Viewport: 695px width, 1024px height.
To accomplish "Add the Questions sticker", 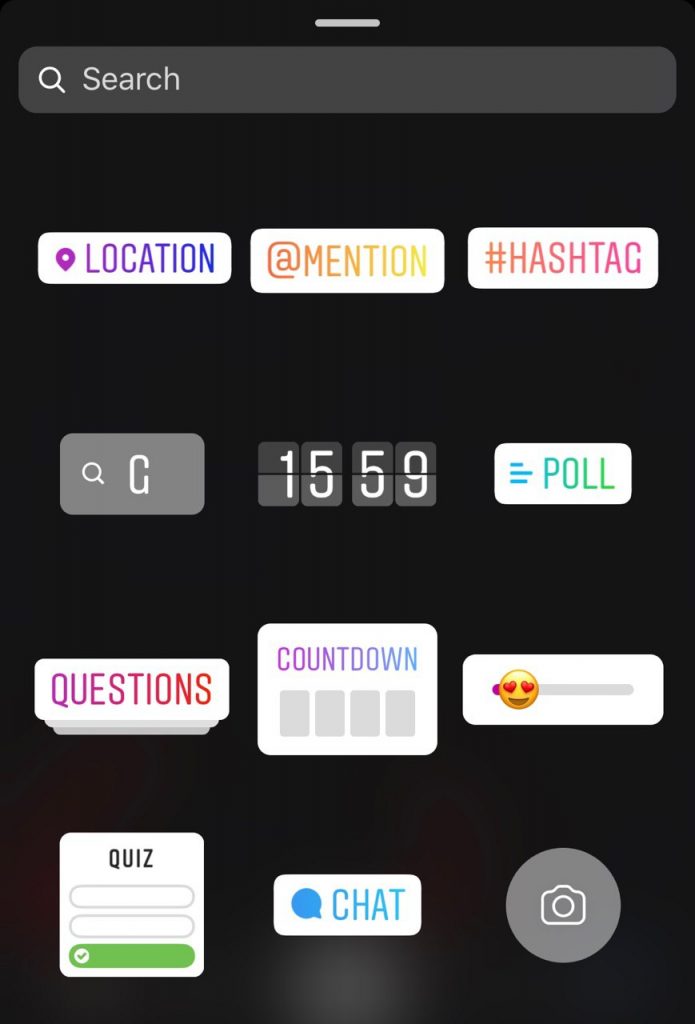I will pyautogui.click(x=132, y=689).
